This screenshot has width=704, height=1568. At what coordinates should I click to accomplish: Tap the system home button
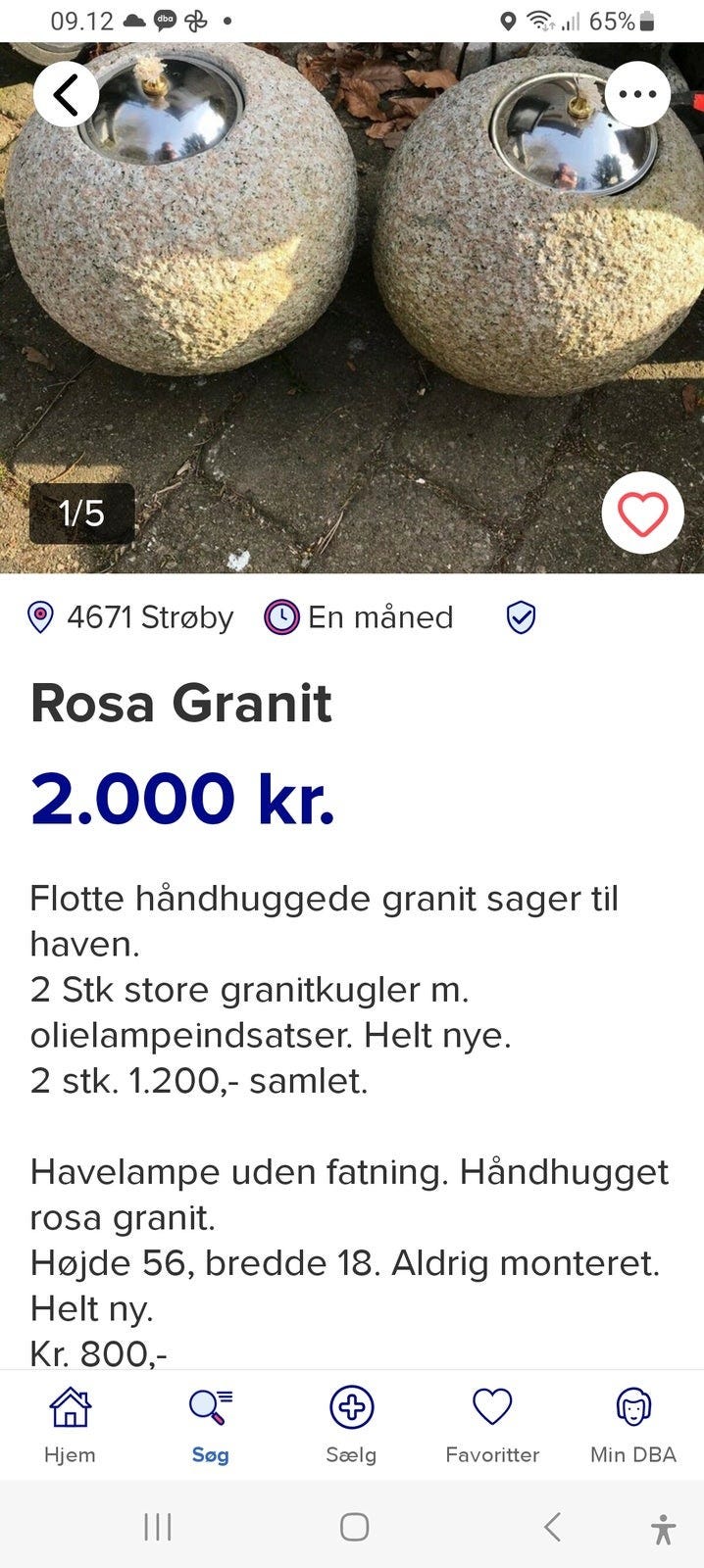(x=354, y=1526)
